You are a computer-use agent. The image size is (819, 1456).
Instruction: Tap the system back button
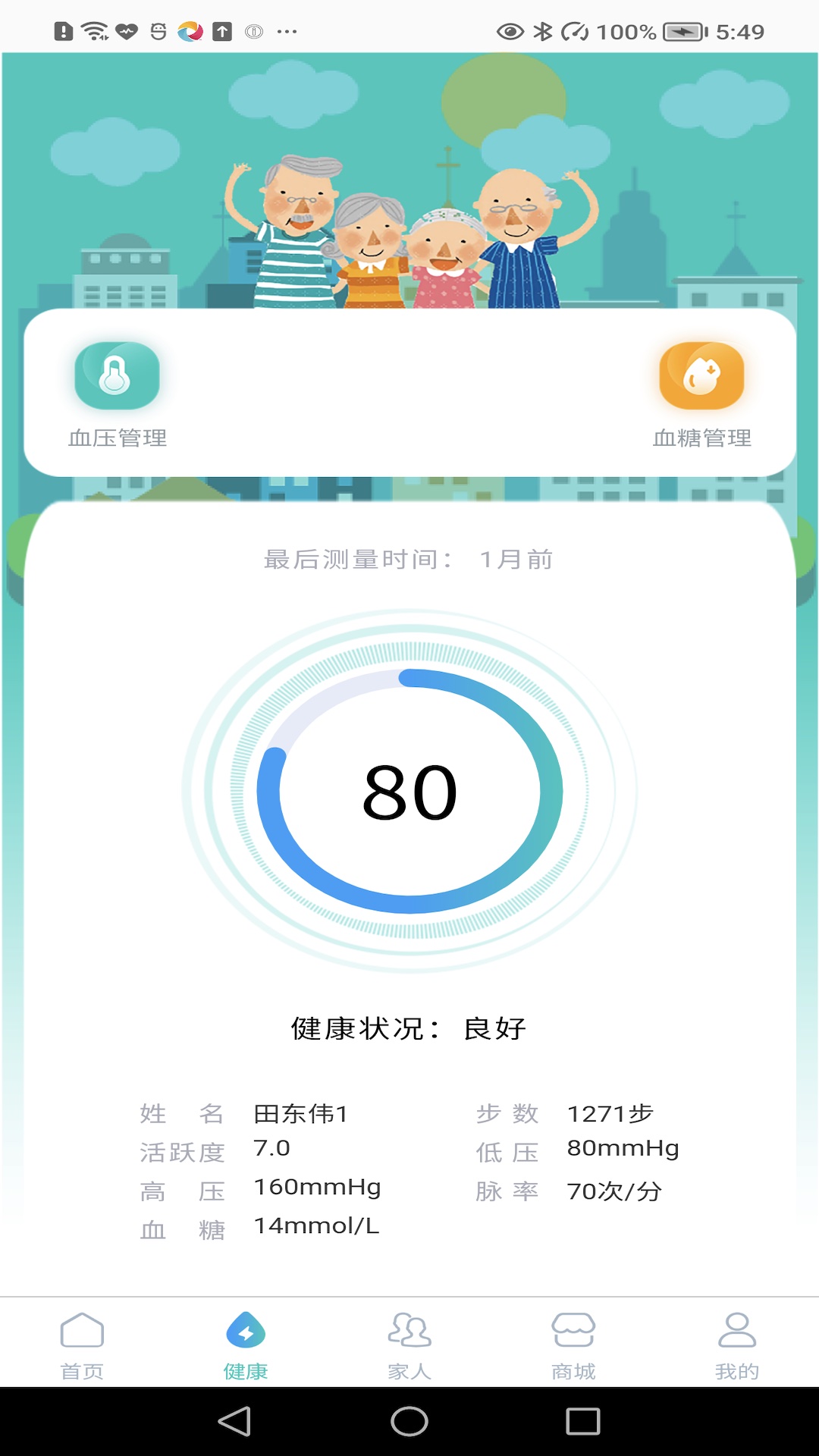coord(235,1421)
